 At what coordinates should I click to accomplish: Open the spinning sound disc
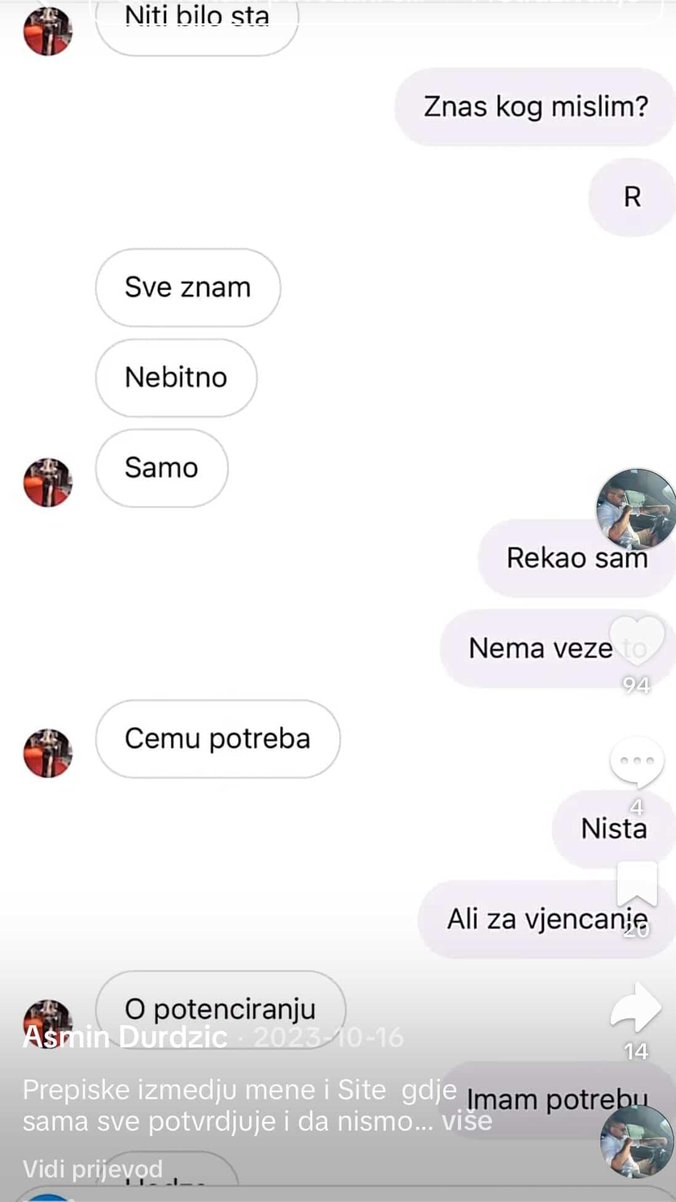coord(637,1140)
